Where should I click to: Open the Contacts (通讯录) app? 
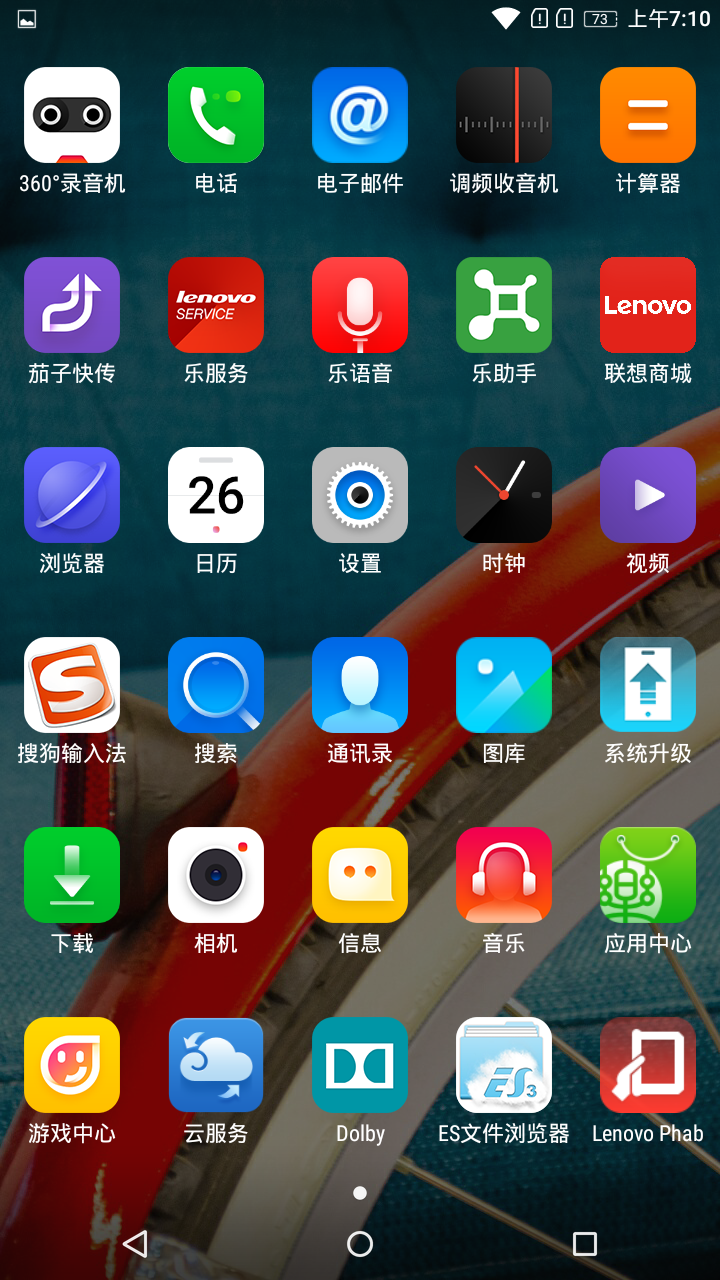pyautogui.click(x=360, y=685)
